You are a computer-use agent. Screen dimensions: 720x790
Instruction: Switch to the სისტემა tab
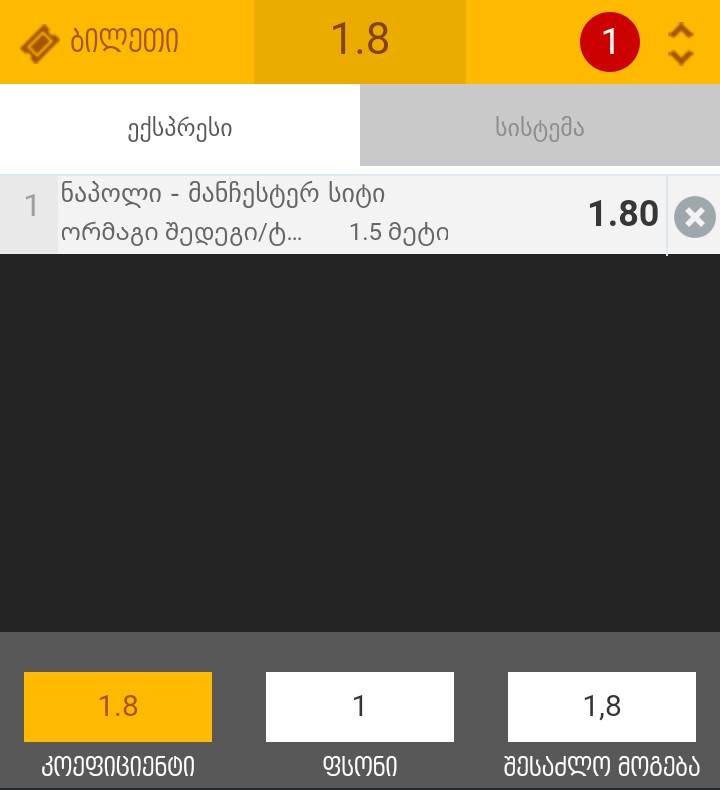click(539, 127)
